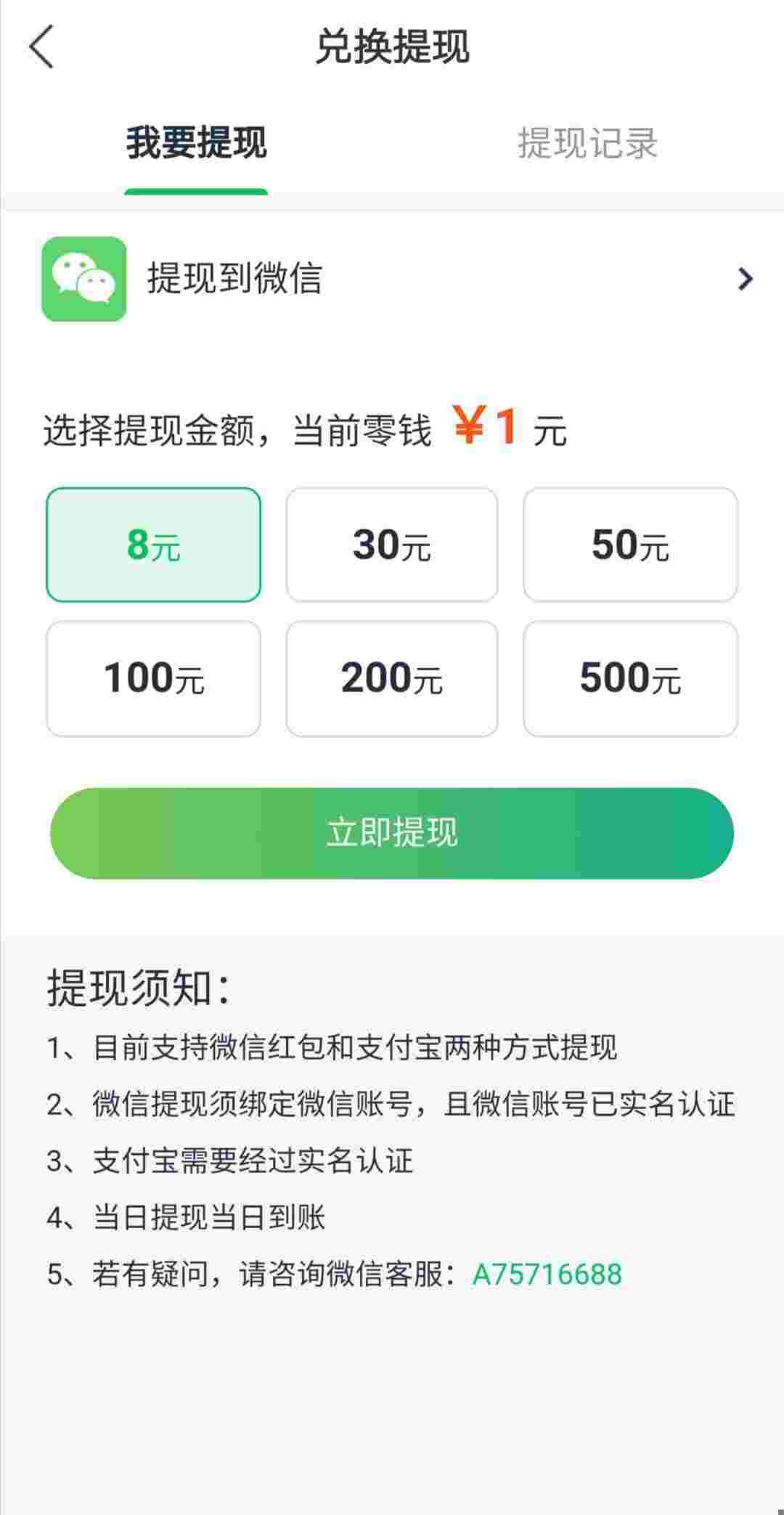Tap the 立即提现 button
Viewport: 784px width, 1515px height.
pos(392,833)
